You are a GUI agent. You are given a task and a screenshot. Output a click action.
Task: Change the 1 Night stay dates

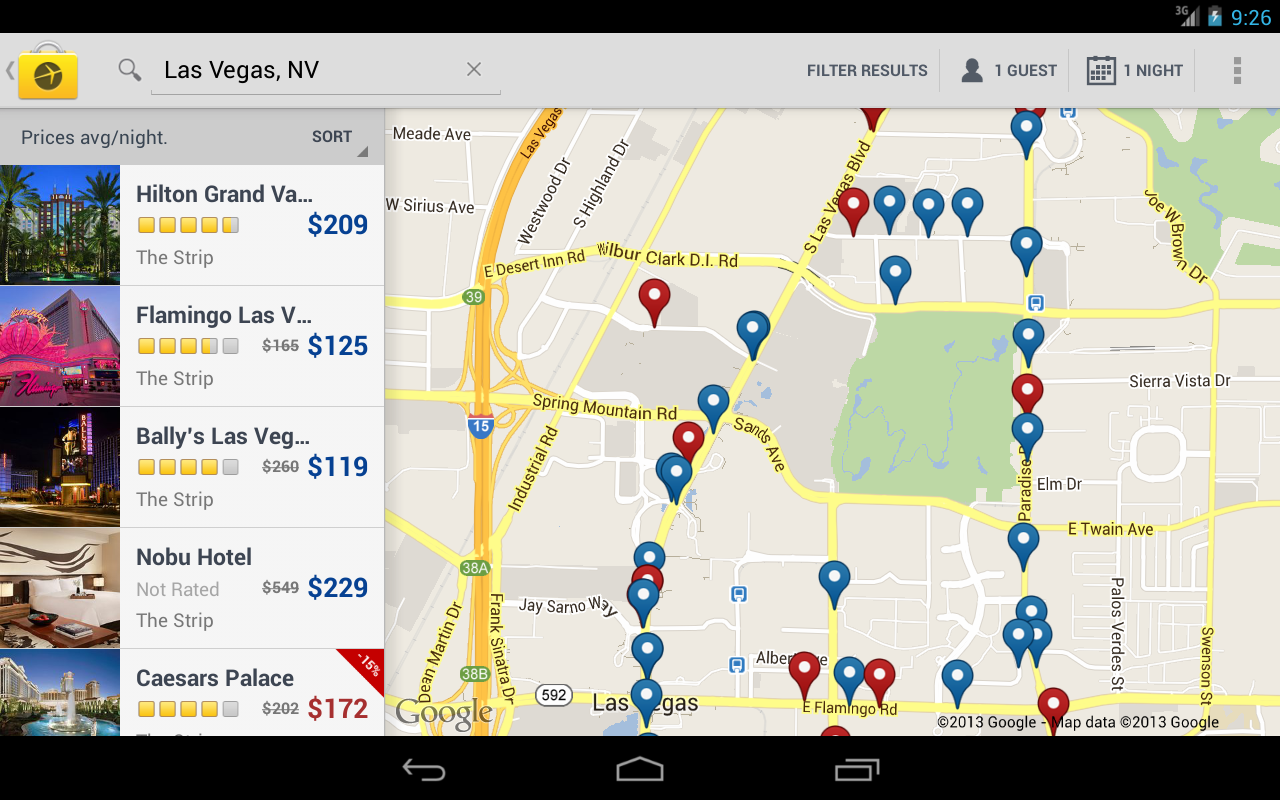click(x=1134, y=71)
